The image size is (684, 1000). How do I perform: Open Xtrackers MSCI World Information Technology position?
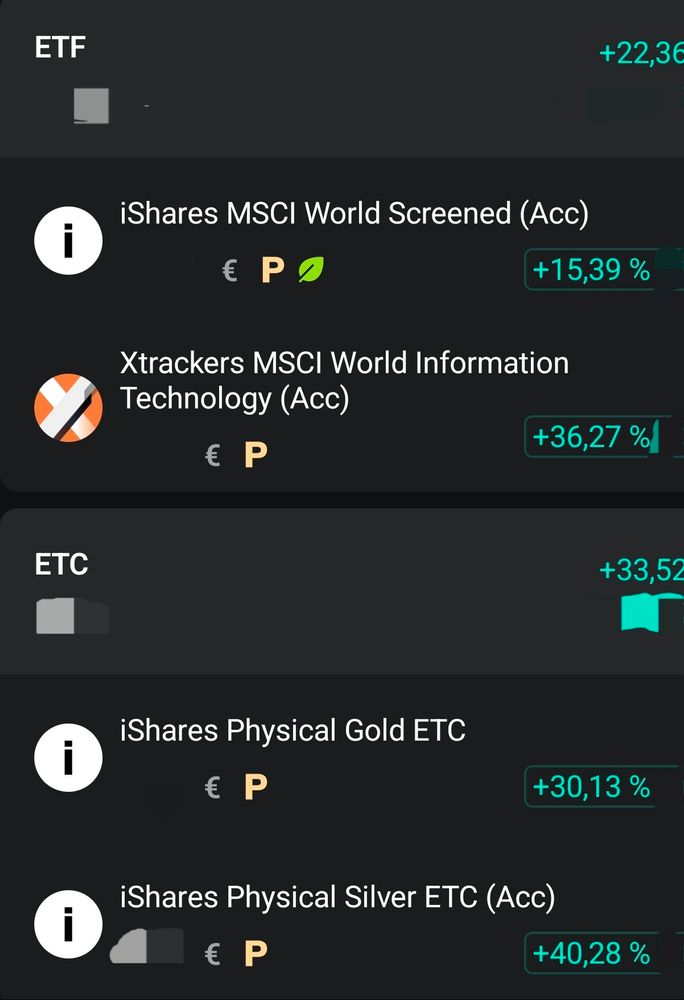tap(344, 380)
